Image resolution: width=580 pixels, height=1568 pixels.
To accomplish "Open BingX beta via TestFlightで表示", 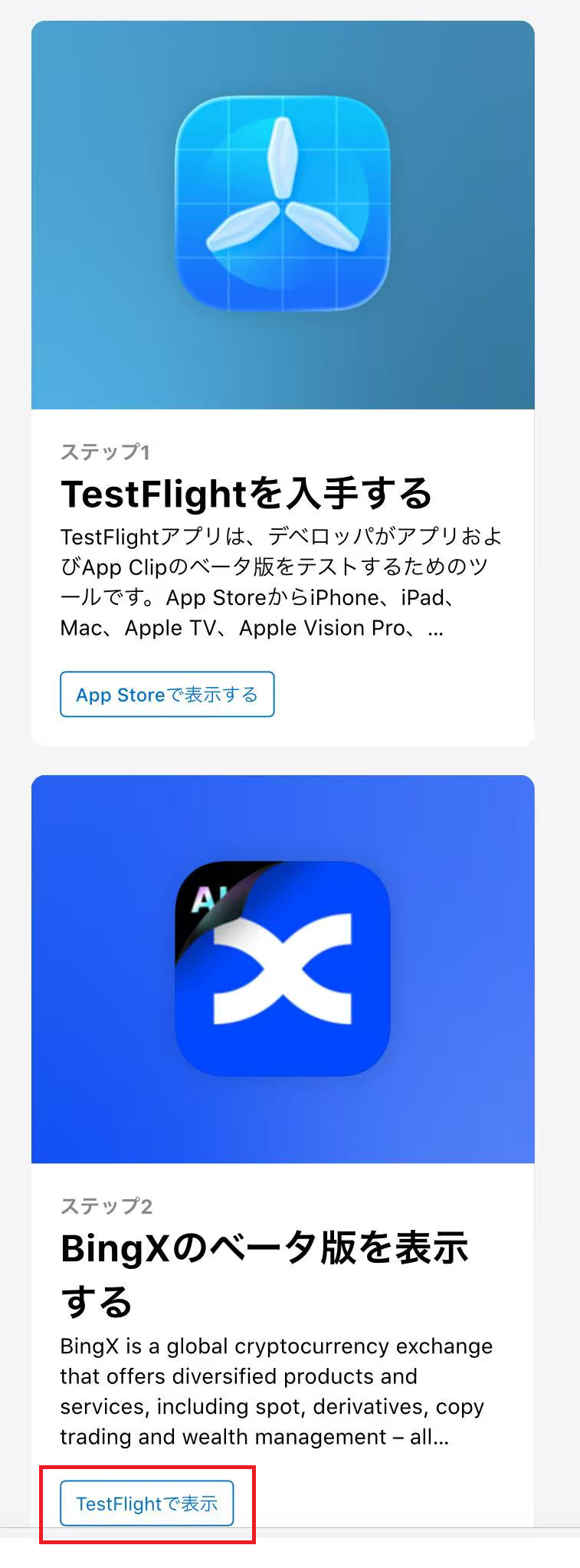I will tap(146, 1503).
